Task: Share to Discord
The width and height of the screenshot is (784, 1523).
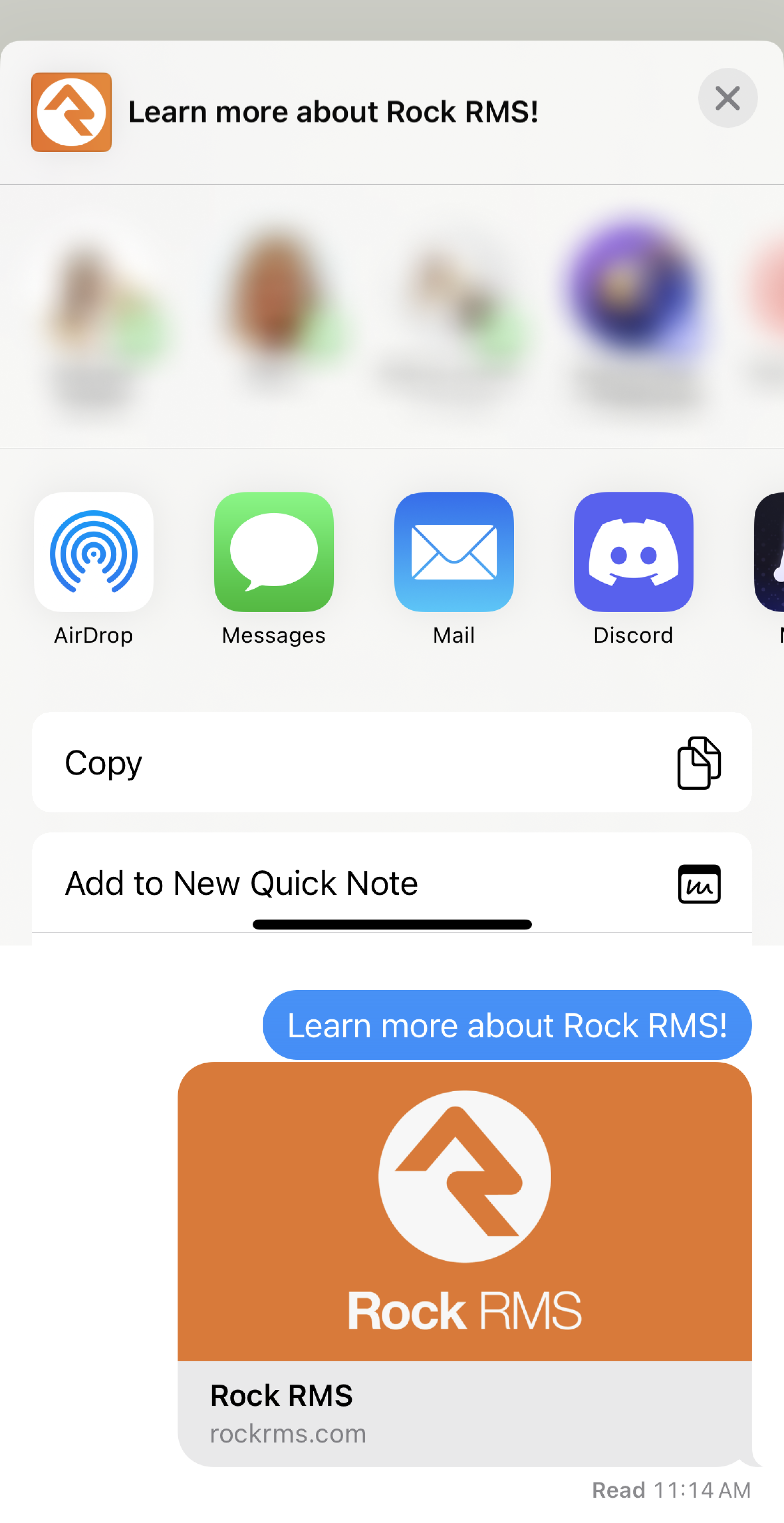Action: point(633,552)
